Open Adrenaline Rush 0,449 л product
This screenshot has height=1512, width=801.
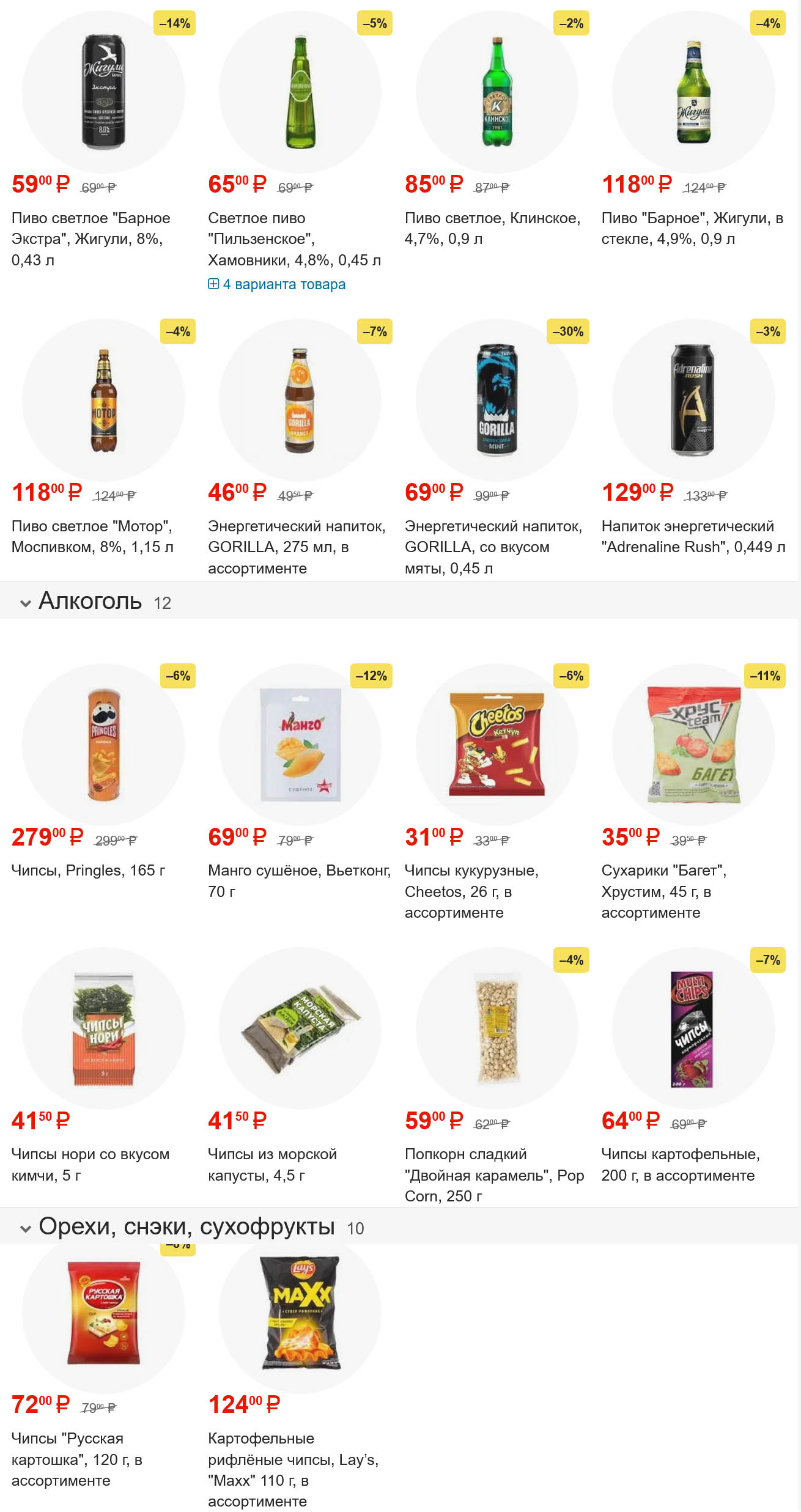(x=693, y=536)
